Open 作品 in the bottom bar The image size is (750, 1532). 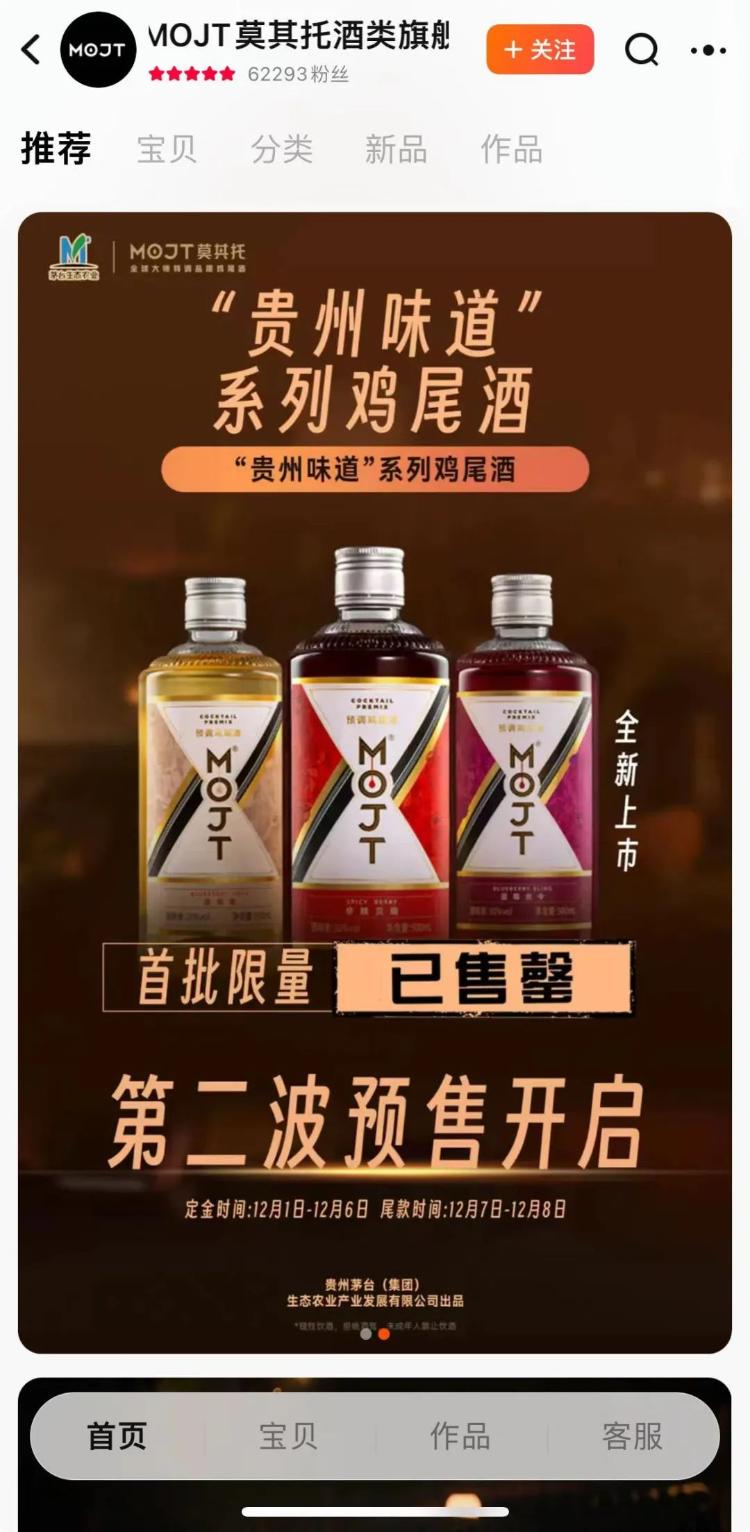[460, 1436]
